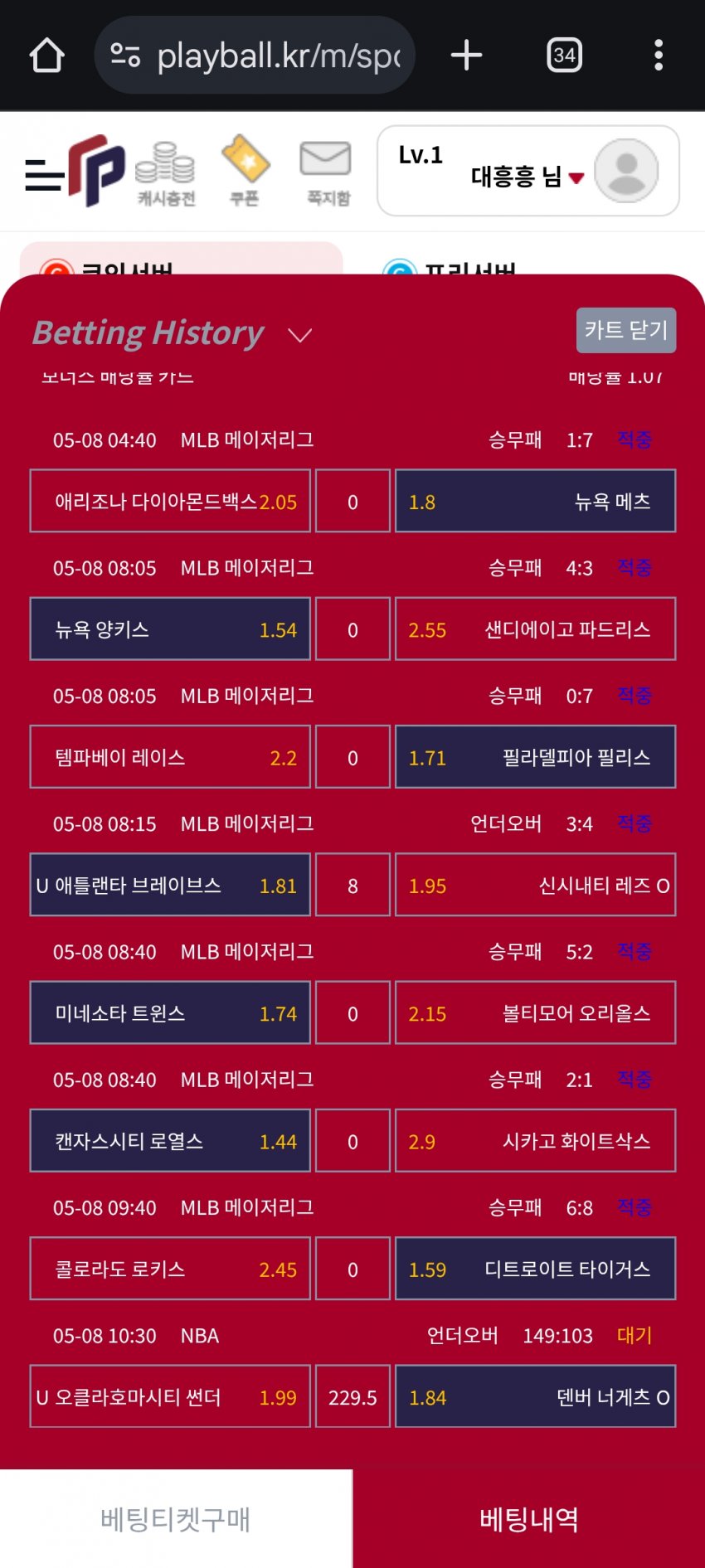This screenshot has height=1568, width=705.
Task: Open the 대흥흥 님 user dropdown
Action: (528, 176)
